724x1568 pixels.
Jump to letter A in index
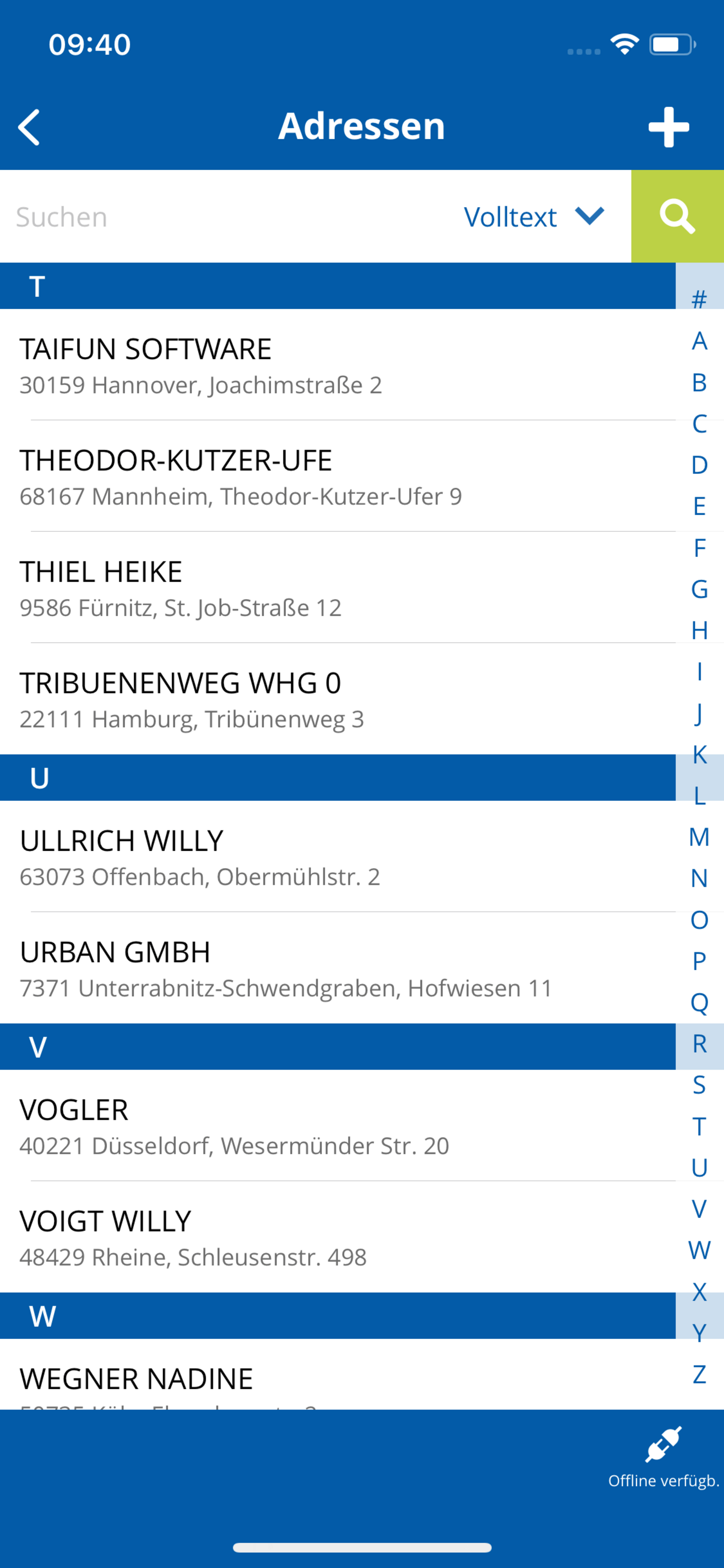point(699,341)
